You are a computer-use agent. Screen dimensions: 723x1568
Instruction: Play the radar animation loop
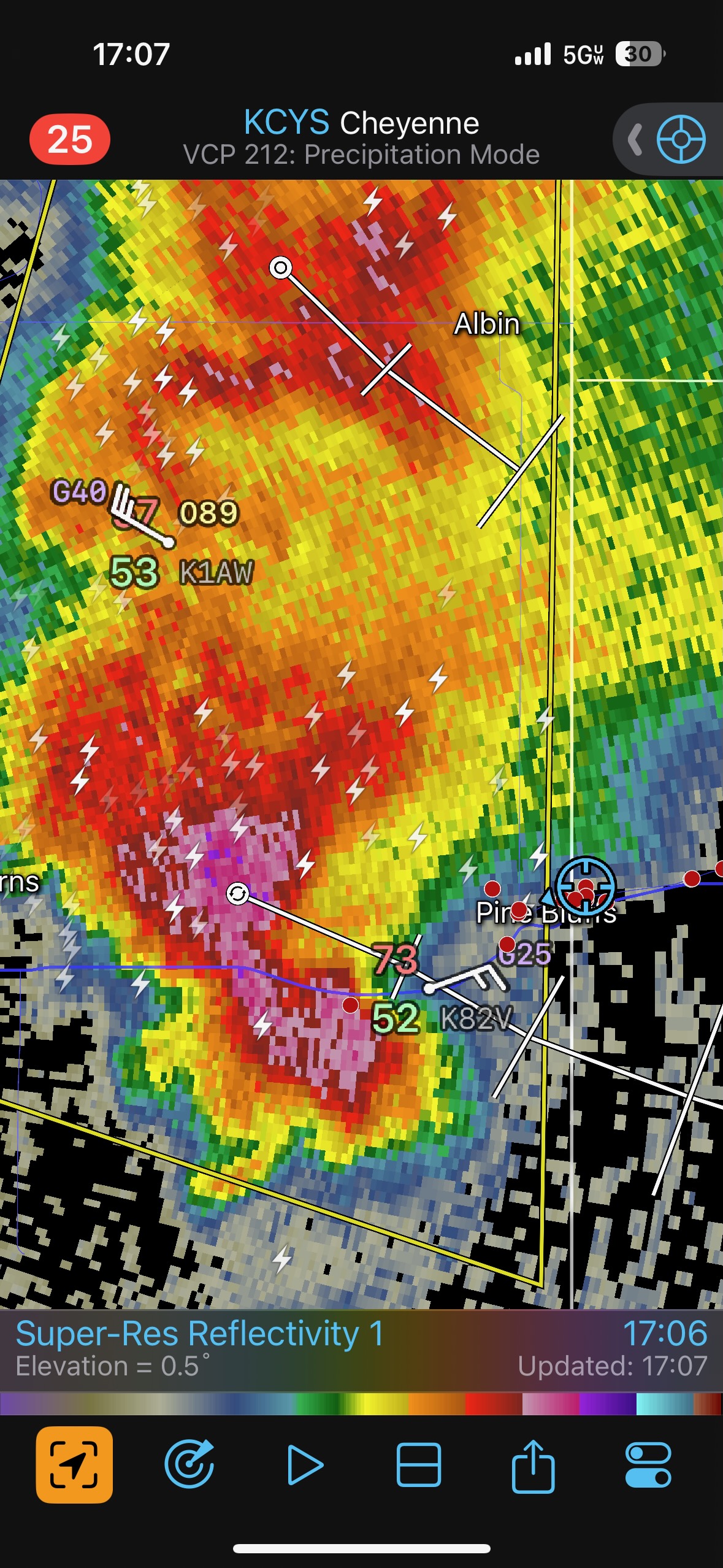pyautogui.click(x=305, y=1464)
